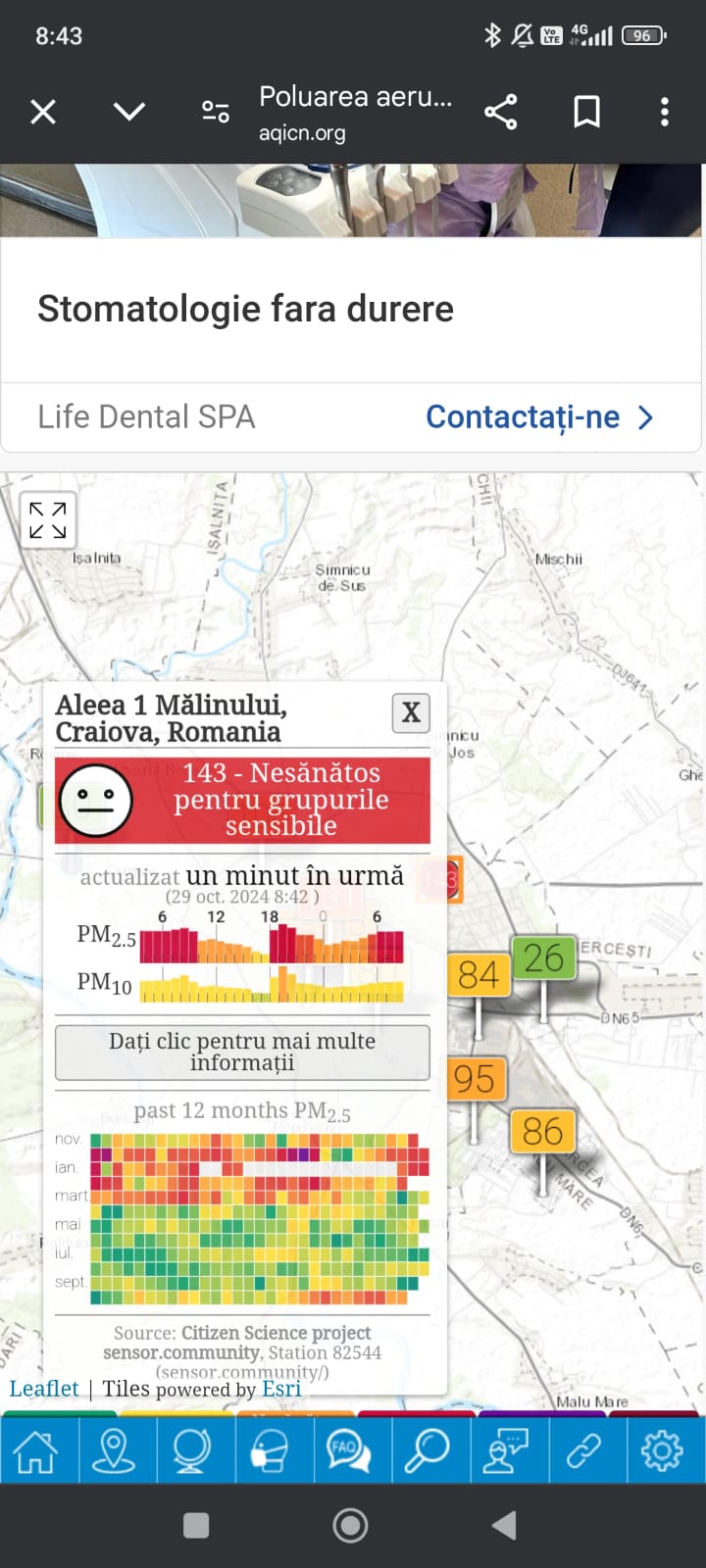This screenshot has width=706, height=1568.
Task: Expand the map to fullscreen
Action: (x=48, y=520)
